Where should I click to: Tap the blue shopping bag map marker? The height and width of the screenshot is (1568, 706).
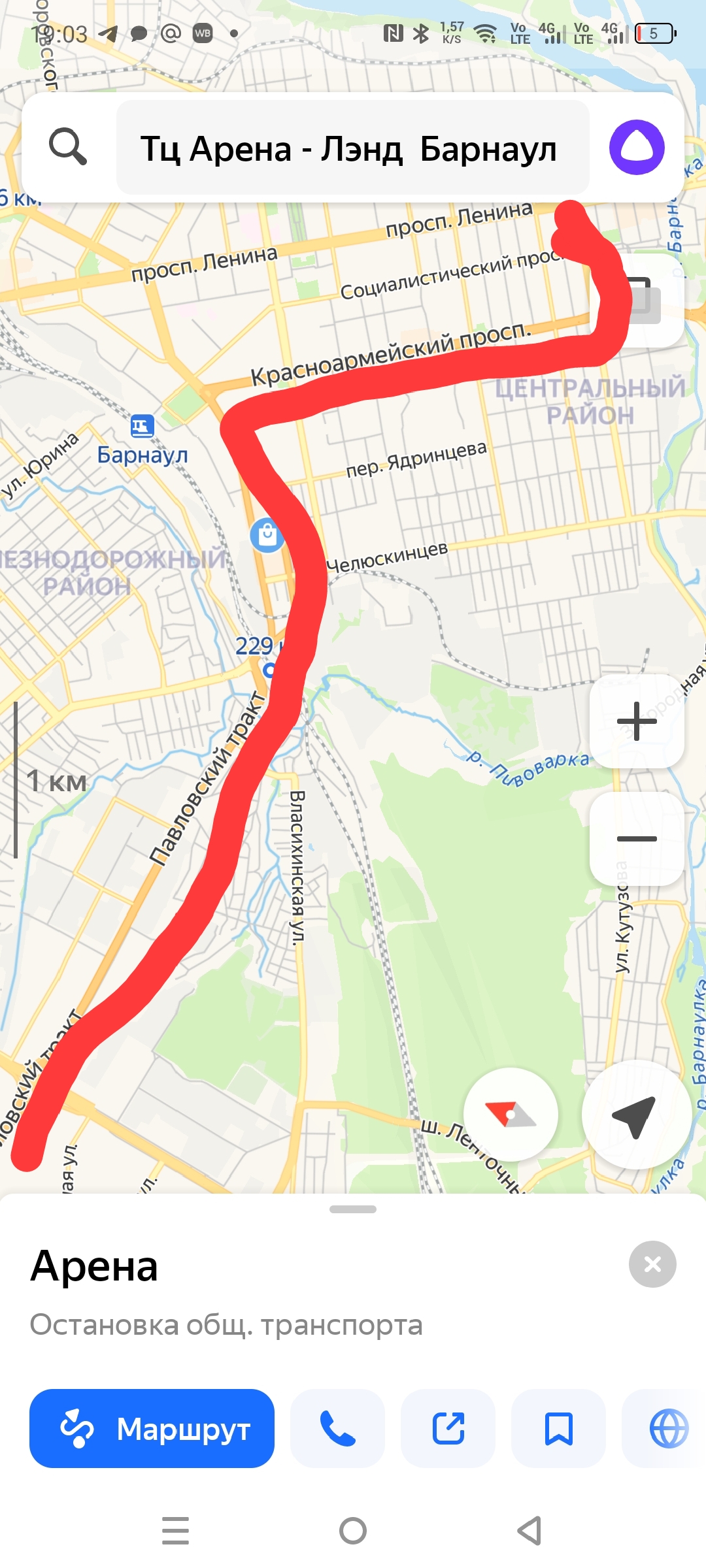pyautogui.click(x=267, y=535)
